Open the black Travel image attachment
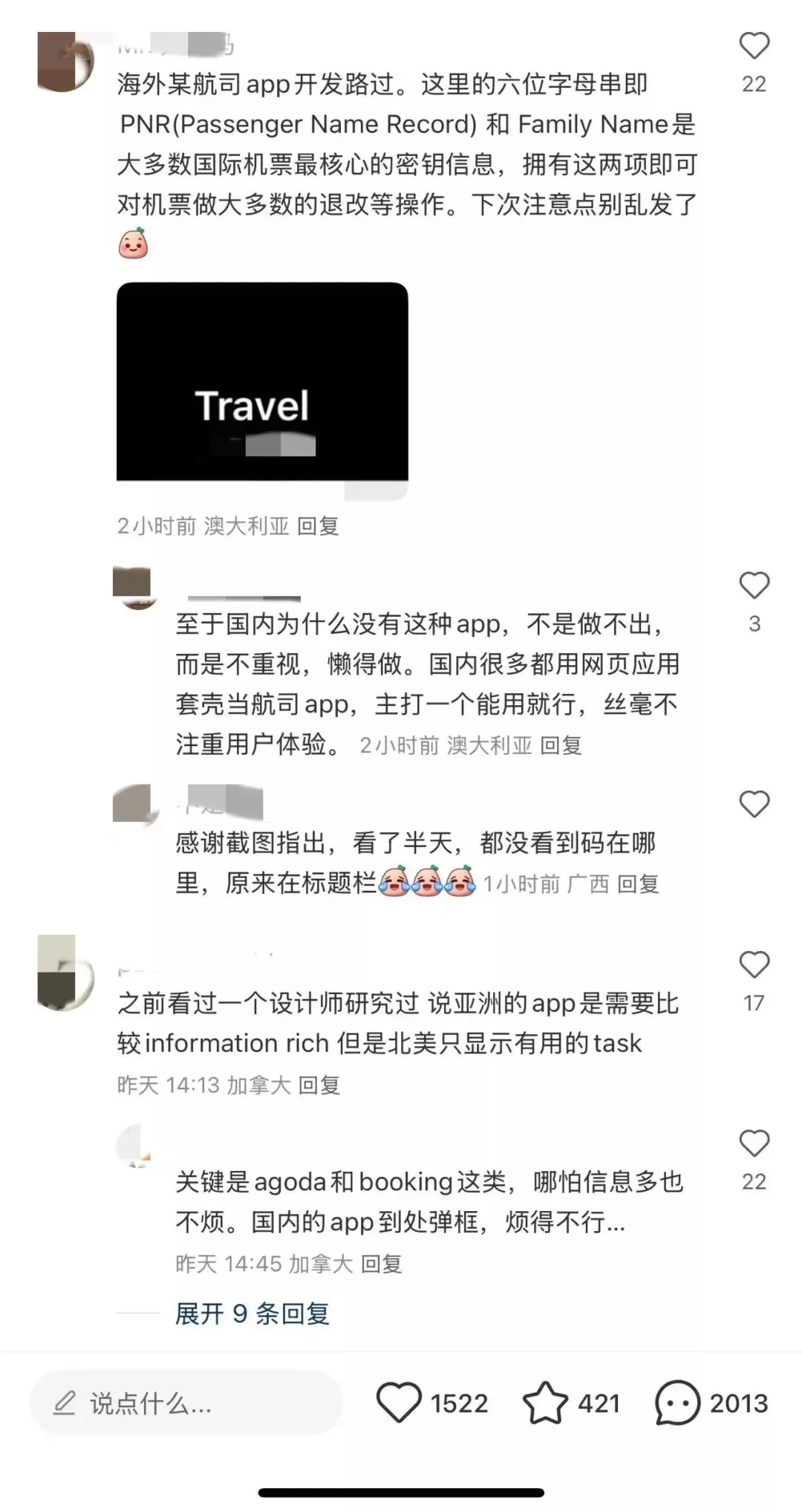Viewport: 802px width, 1512px height. (262, 382)
